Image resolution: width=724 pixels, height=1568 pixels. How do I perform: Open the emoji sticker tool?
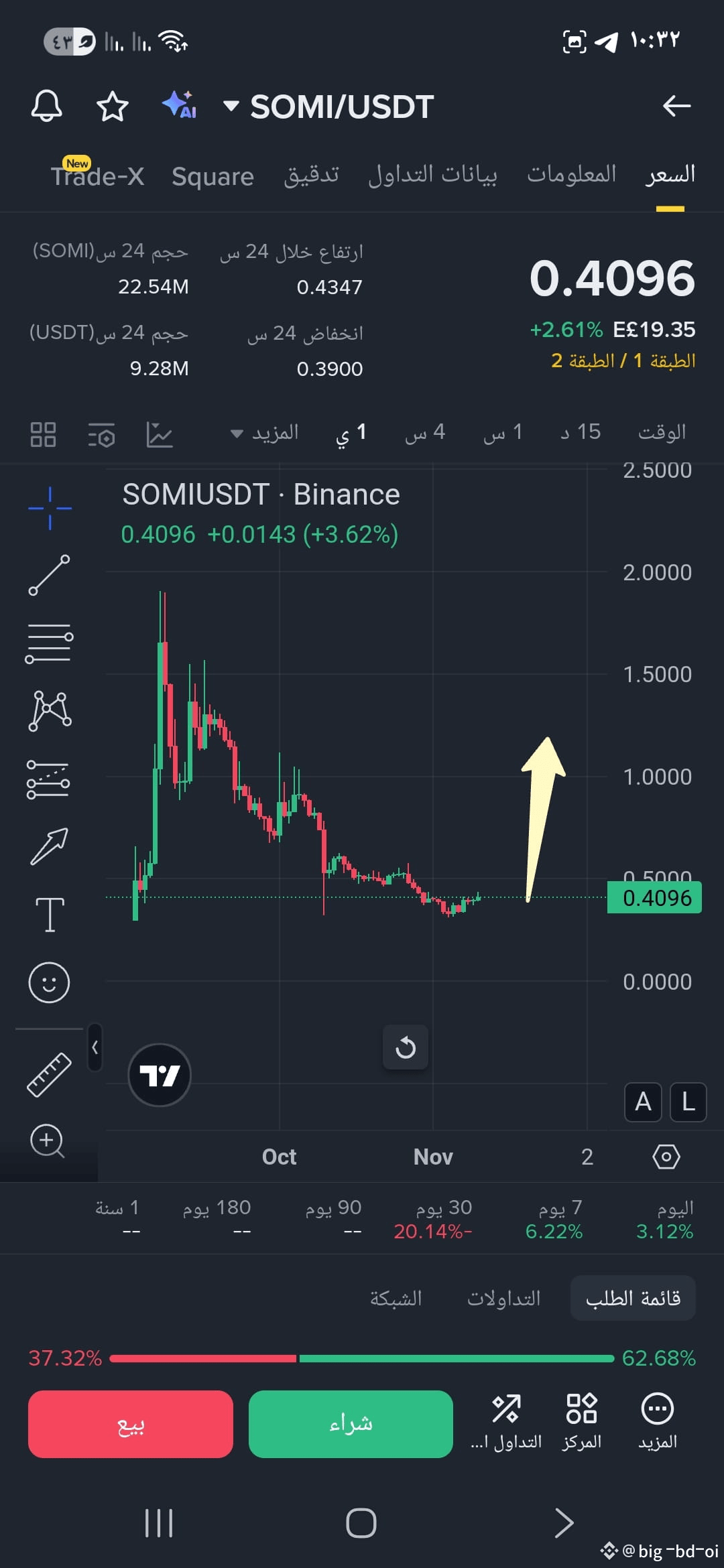(x=50, y=982)
